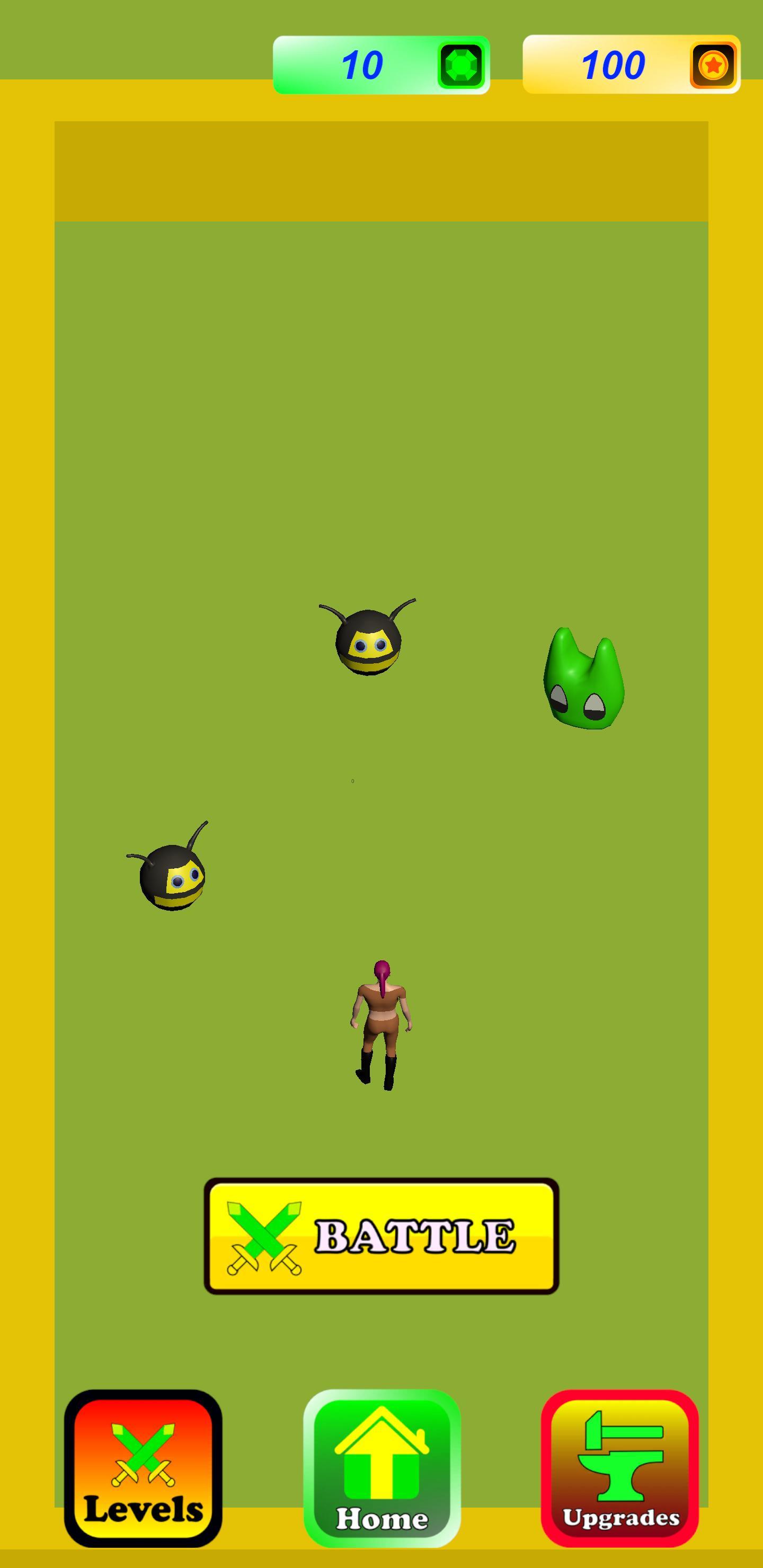Open the Levels tab
The height and width of the screenshot is (1568, 763).
point(143,1467)
